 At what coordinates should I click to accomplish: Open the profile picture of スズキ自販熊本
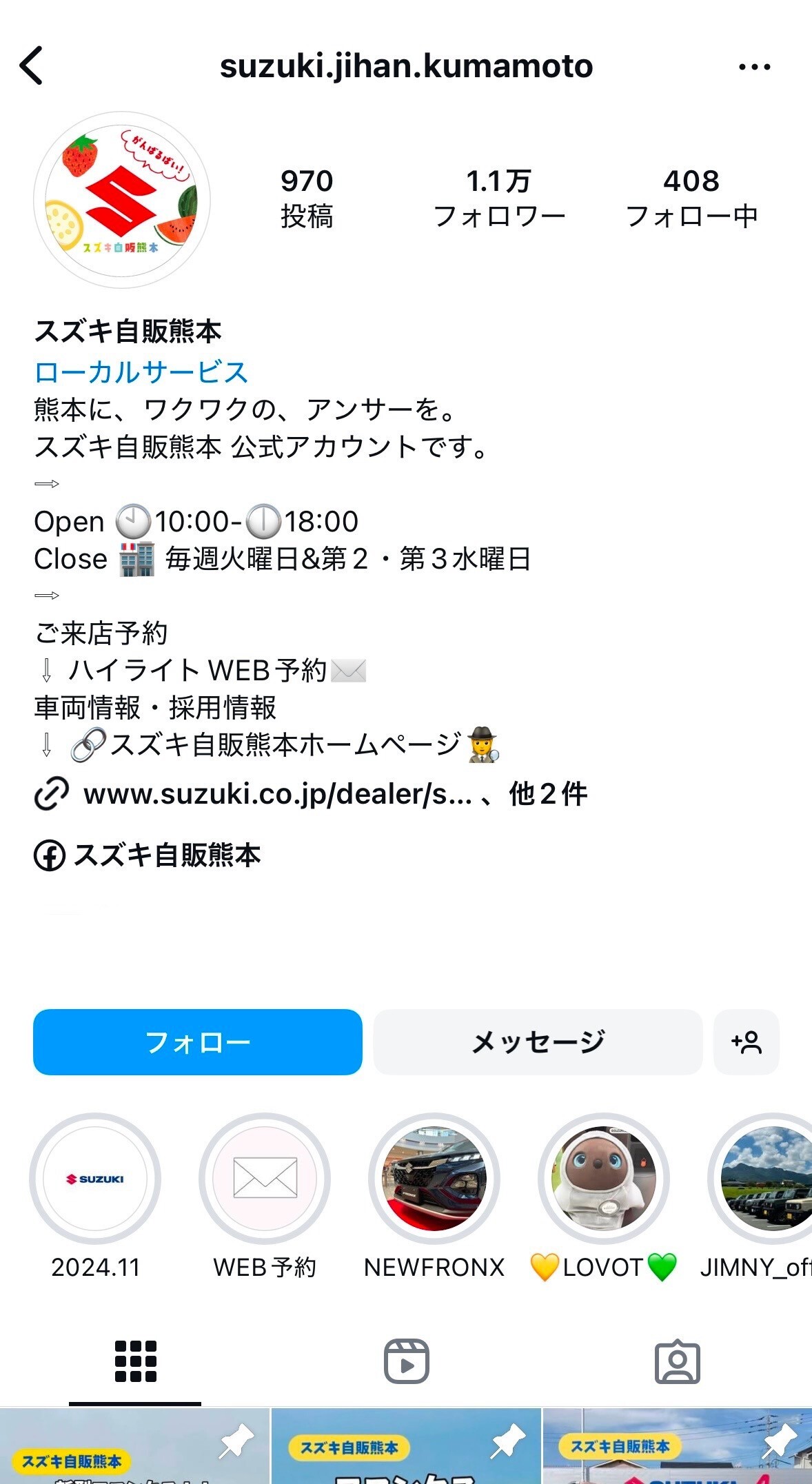[122, 200]
